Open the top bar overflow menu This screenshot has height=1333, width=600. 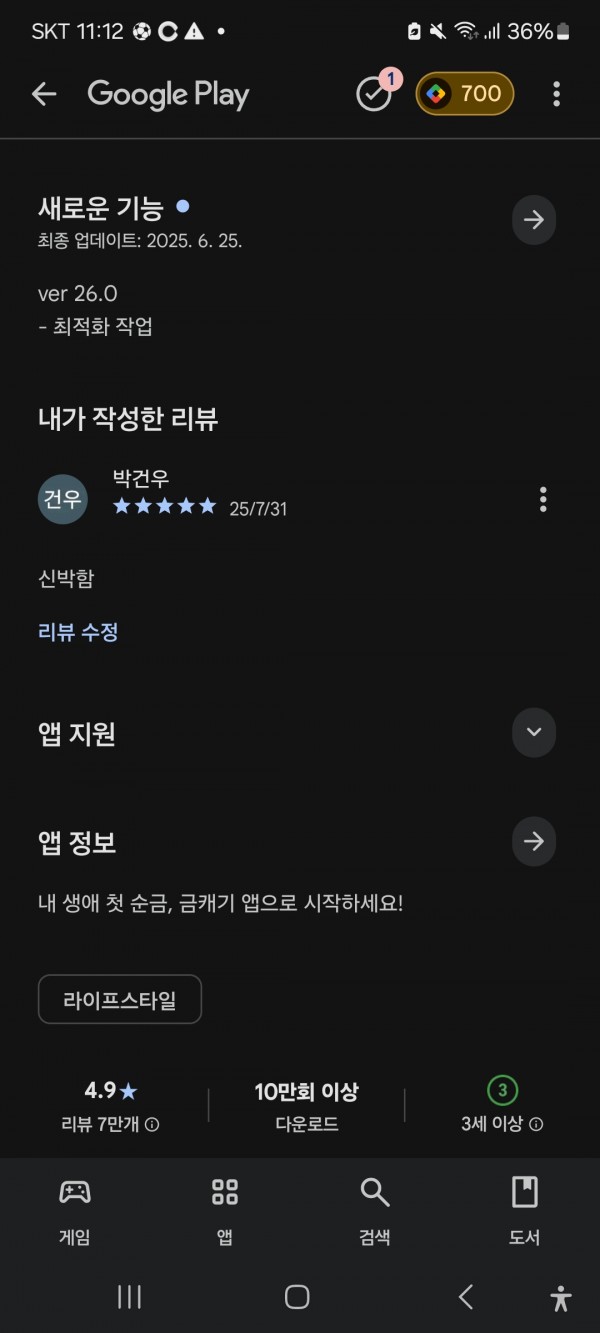[556, 94]
